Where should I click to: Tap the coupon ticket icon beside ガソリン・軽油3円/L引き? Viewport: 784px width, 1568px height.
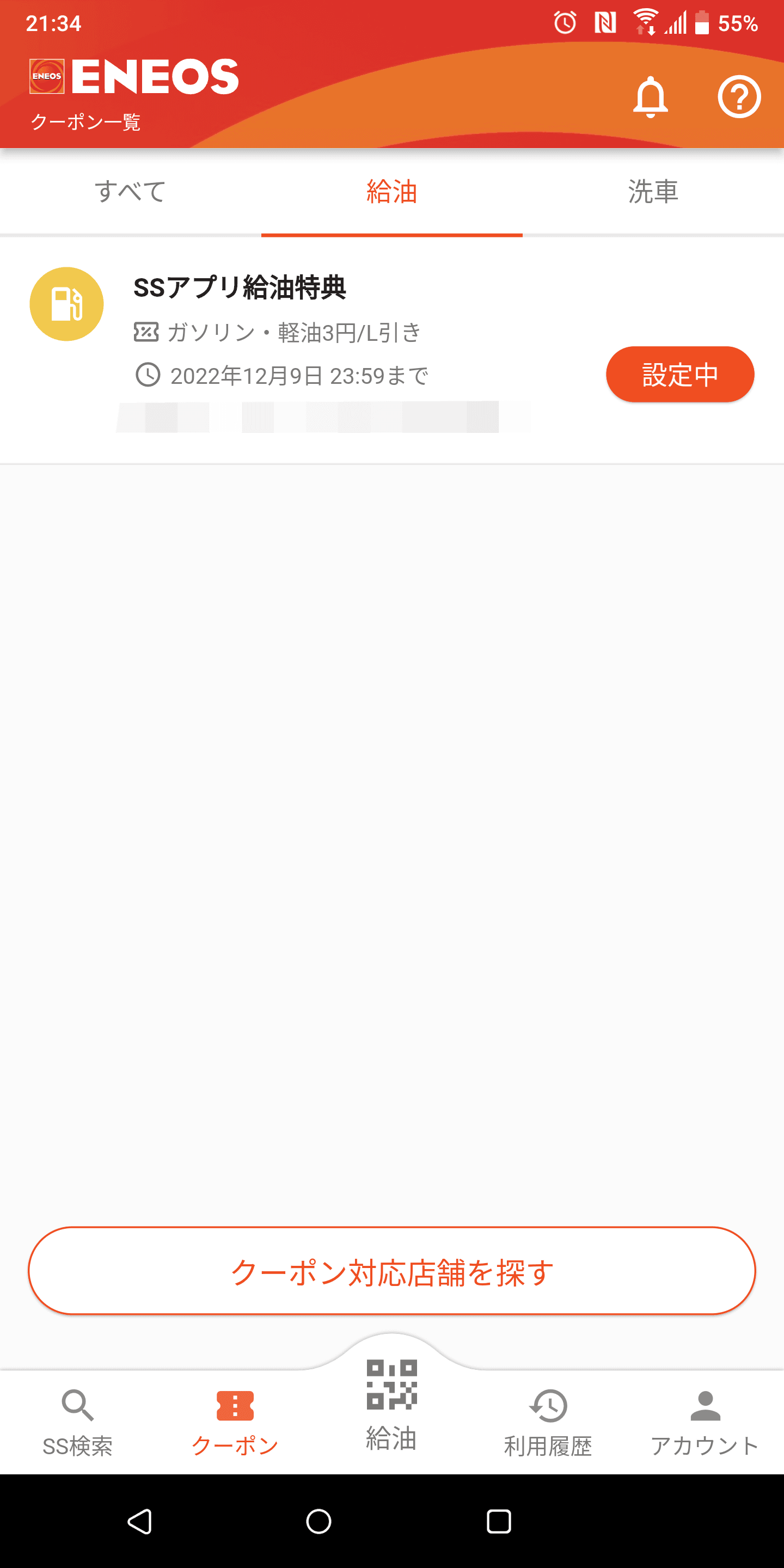pos(146,332)
